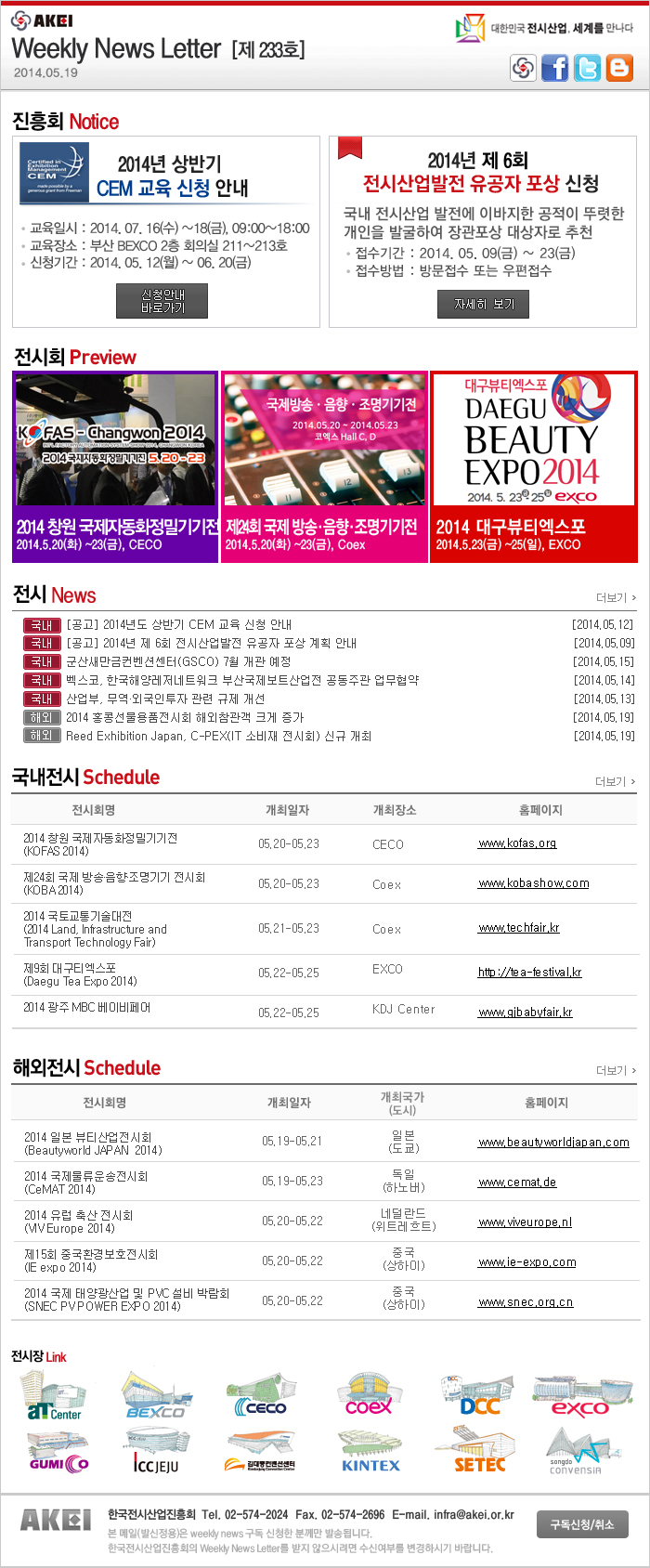Open the Facebook icon in the header
Screen dimensions: 650x1568
pos(555,68)
